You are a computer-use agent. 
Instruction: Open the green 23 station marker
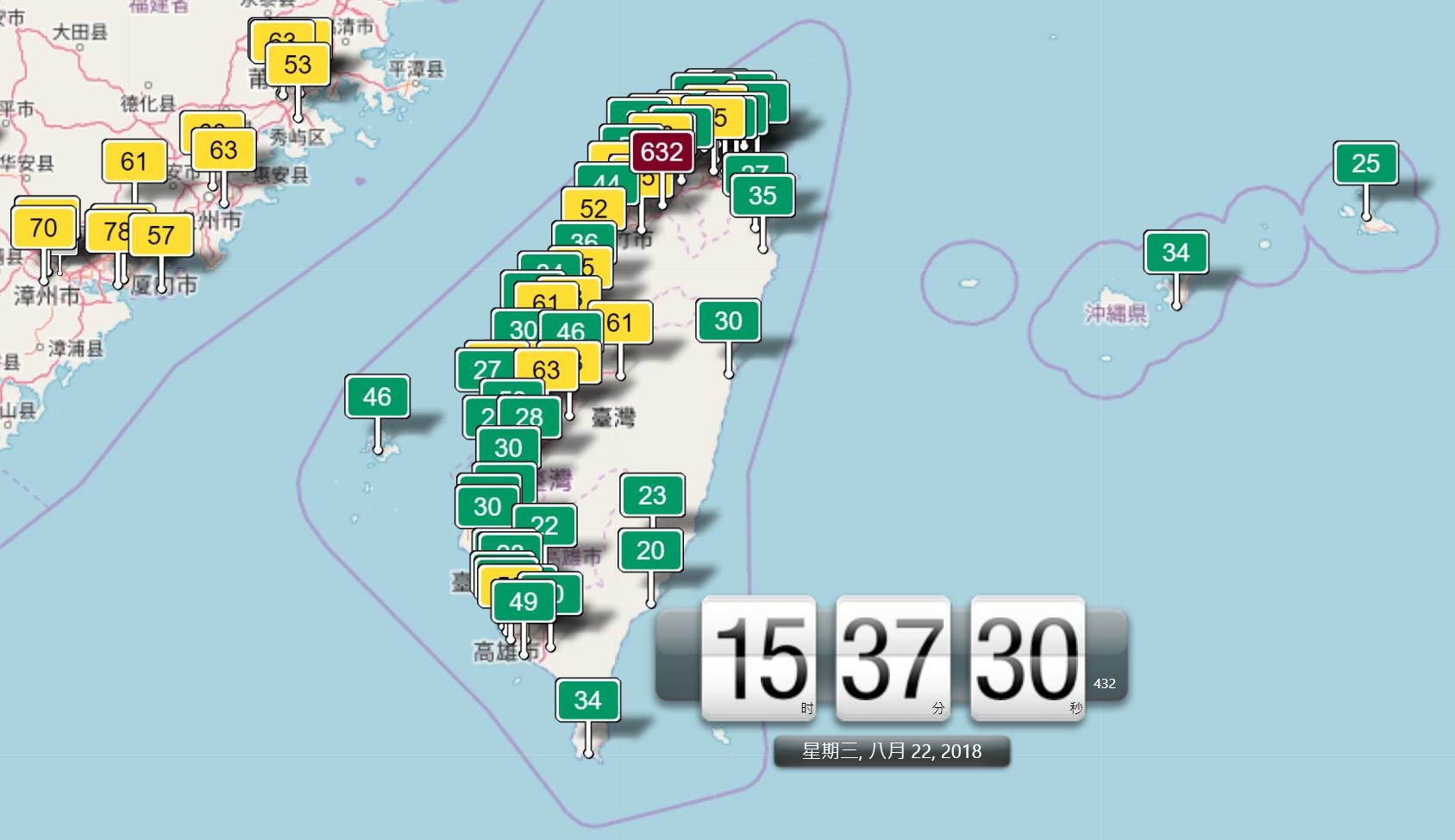[652, 495]
